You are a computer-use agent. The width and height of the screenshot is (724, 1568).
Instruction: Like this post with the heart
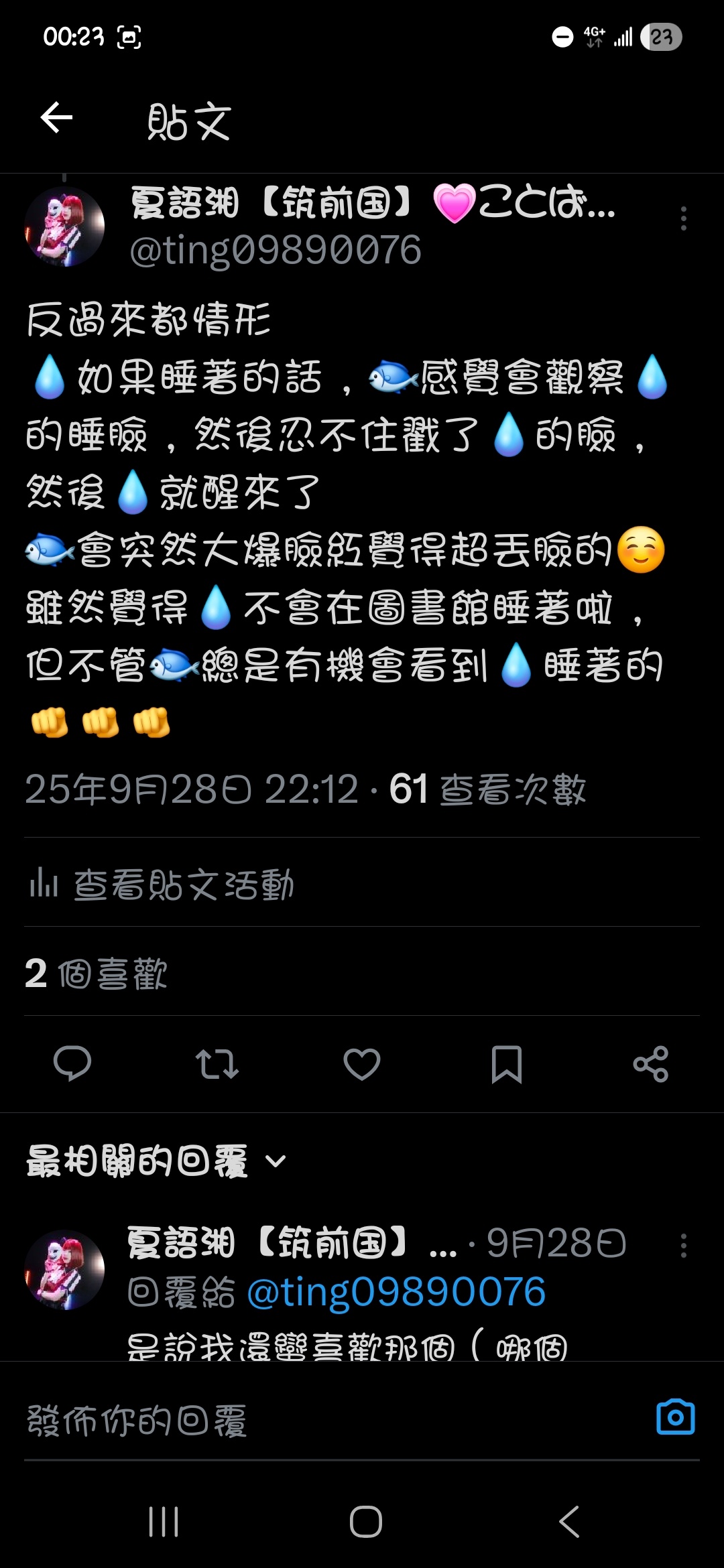pos(362,1063)
